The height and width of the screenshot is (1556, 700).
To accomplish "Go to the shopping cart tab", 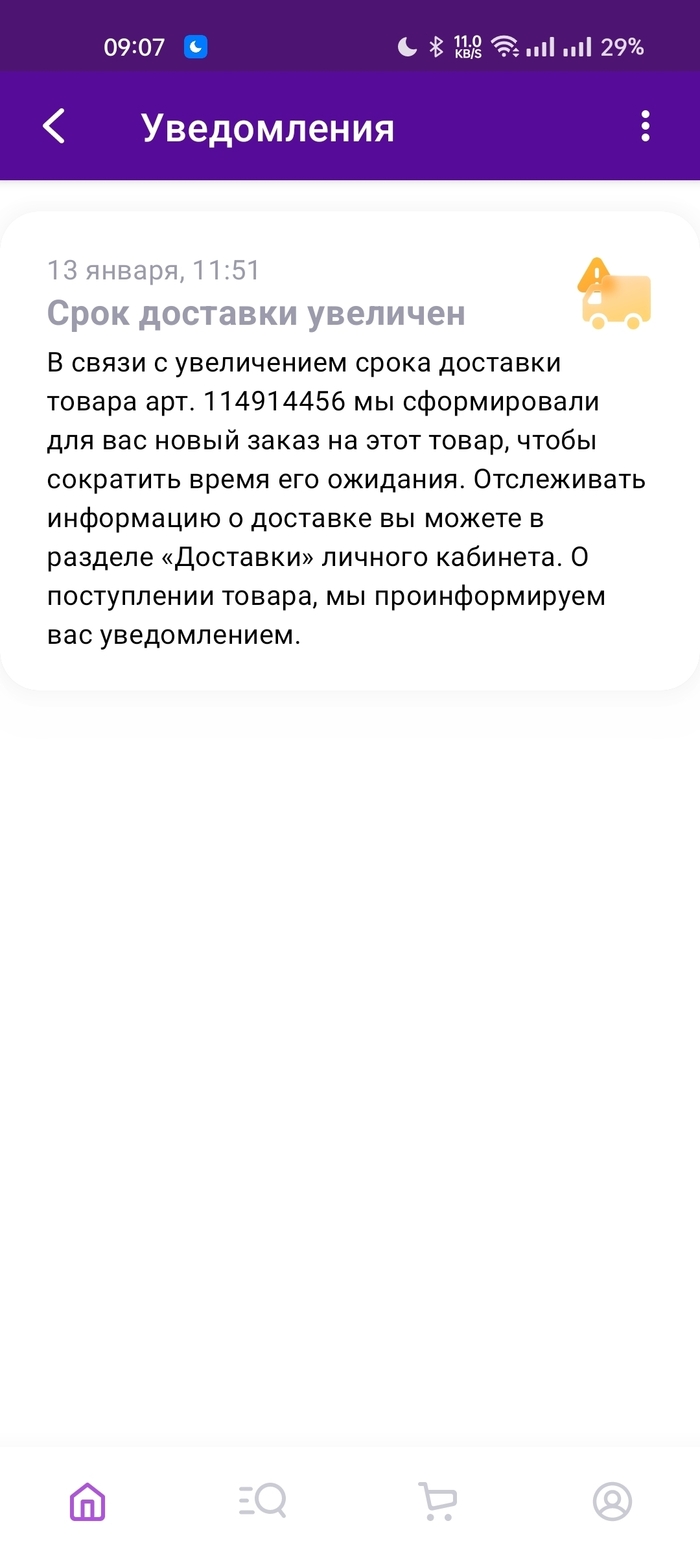I will [x=437, y=1501].
